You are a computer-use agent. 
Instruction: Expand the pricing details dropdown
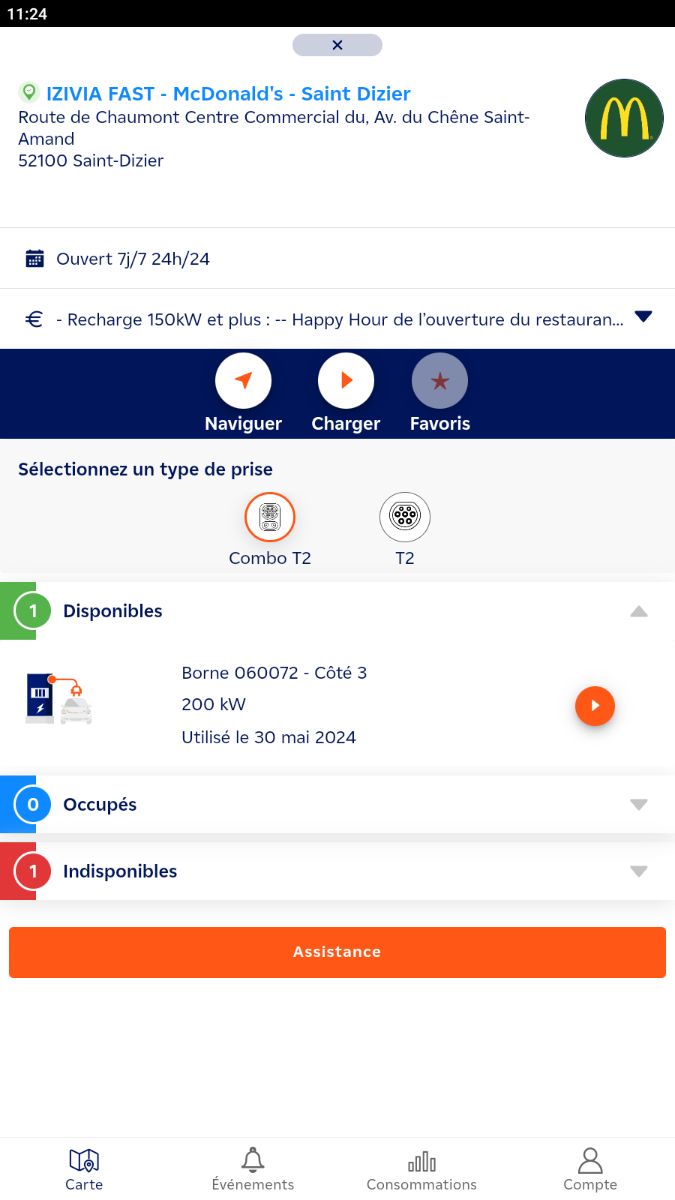[x=644, y=318]
